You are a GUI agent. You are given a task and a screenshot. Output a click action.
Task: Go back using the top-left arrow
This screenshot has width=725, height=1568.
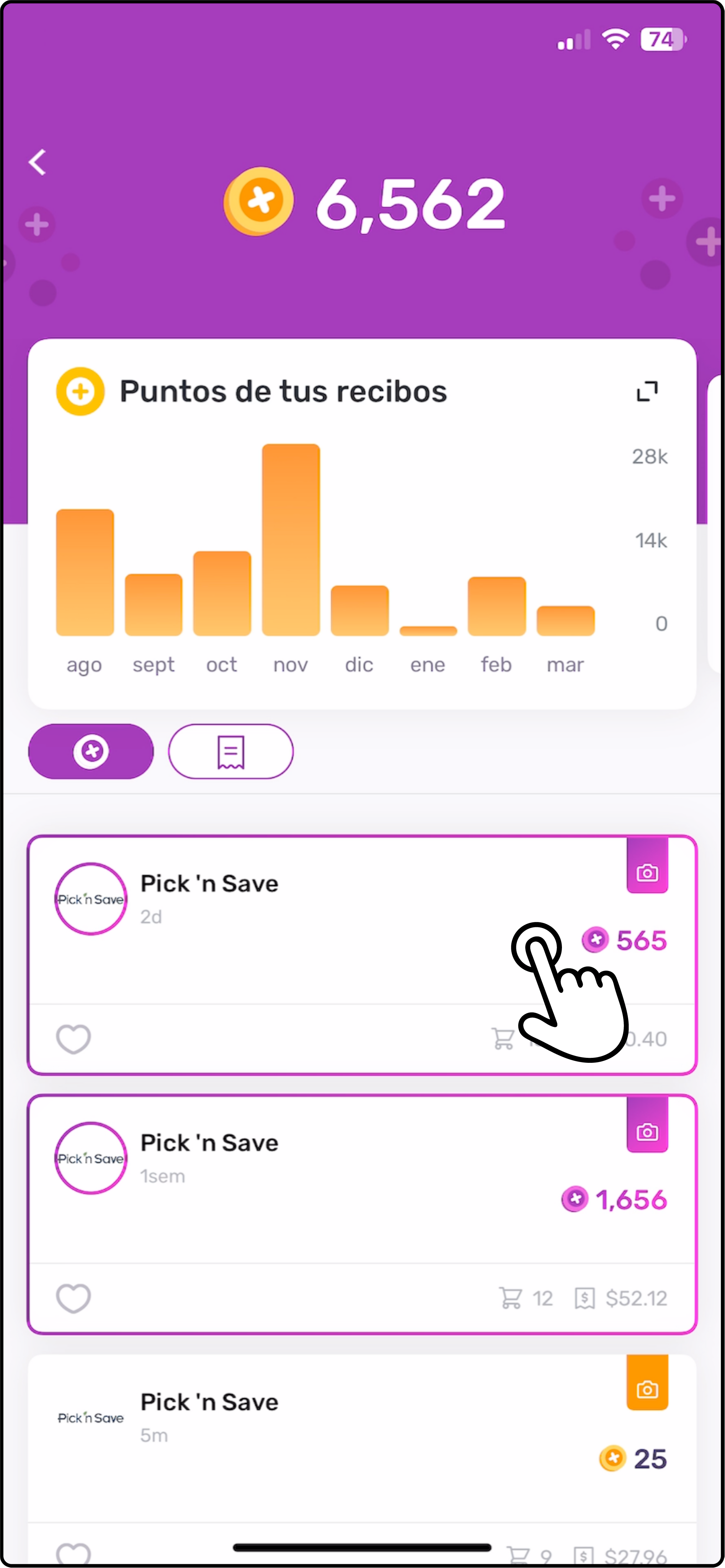pos(38,163)
